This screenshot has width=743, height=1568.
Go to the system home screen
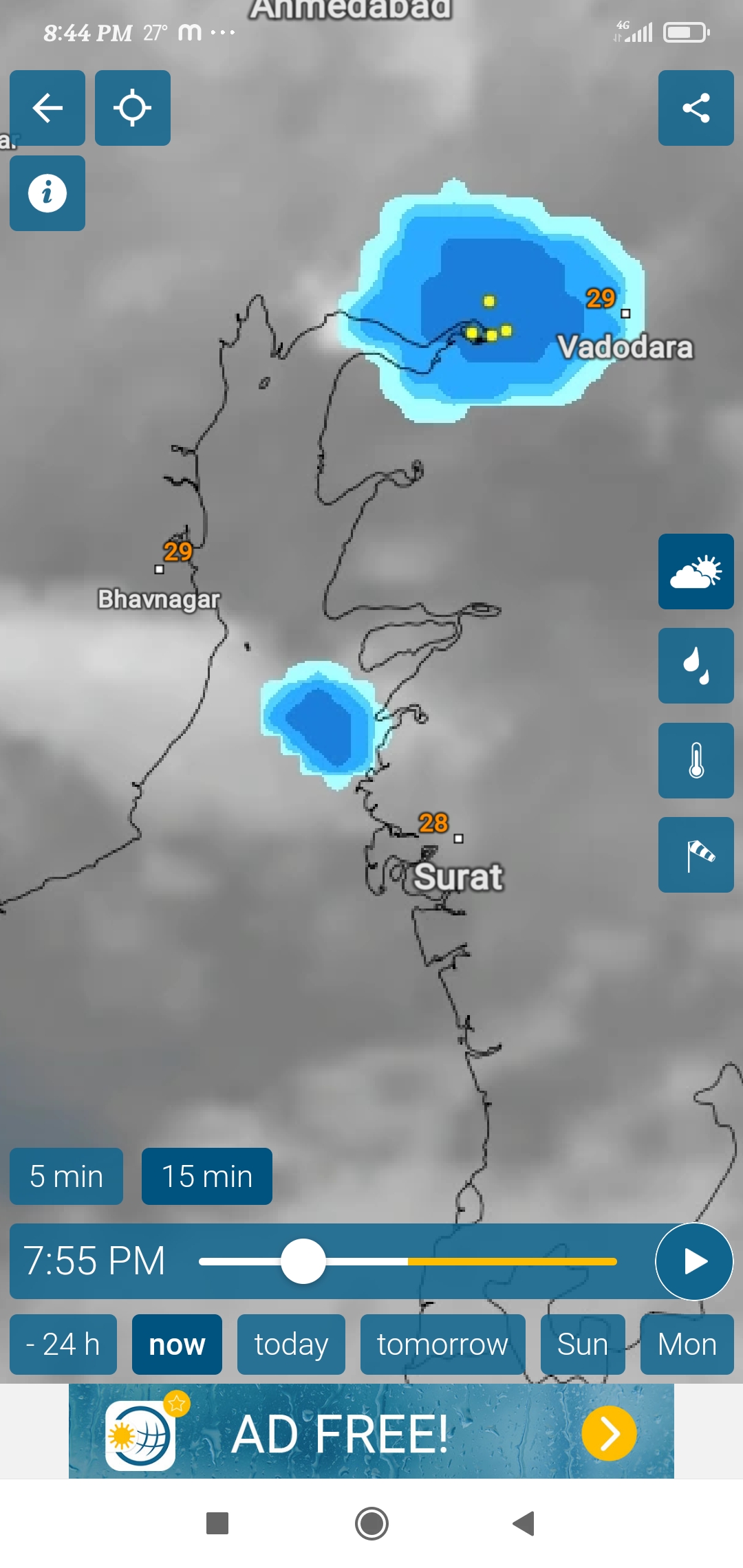click(371, 1523)
